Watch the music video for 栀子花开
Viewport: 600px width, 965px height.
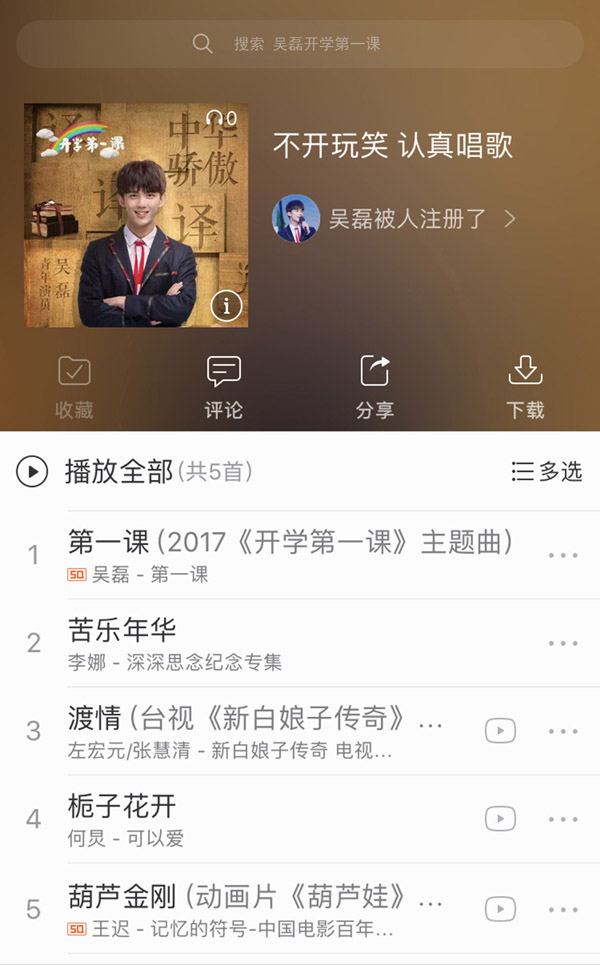(x=500, y=819)
